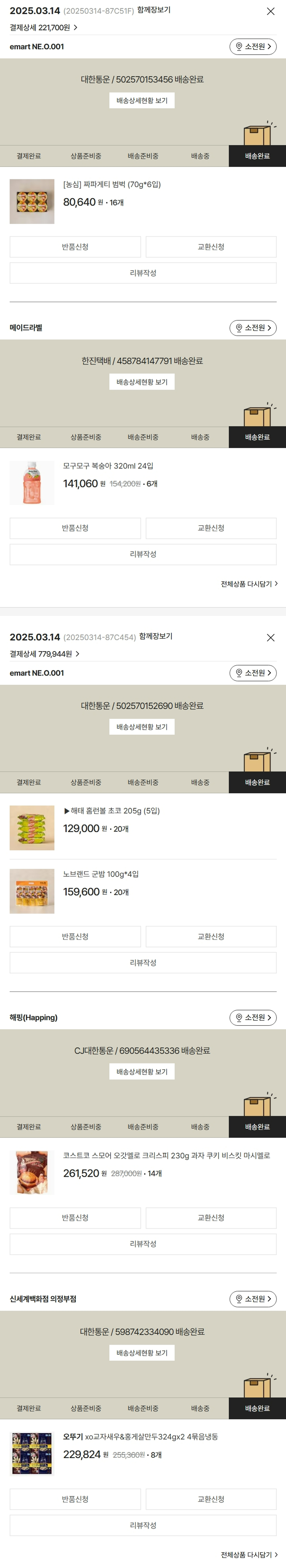
Task: Open 노브랜드 군밤 100g*4입 product
Action: pos(101,874)
